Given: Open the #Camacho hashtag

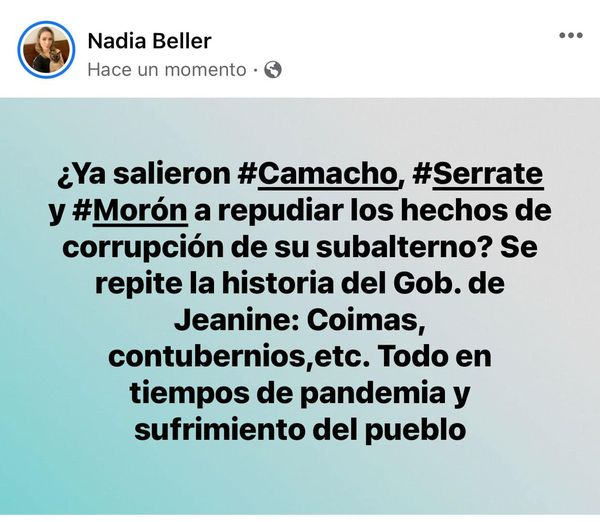Looking at the screenshot, I should [317, 175].
